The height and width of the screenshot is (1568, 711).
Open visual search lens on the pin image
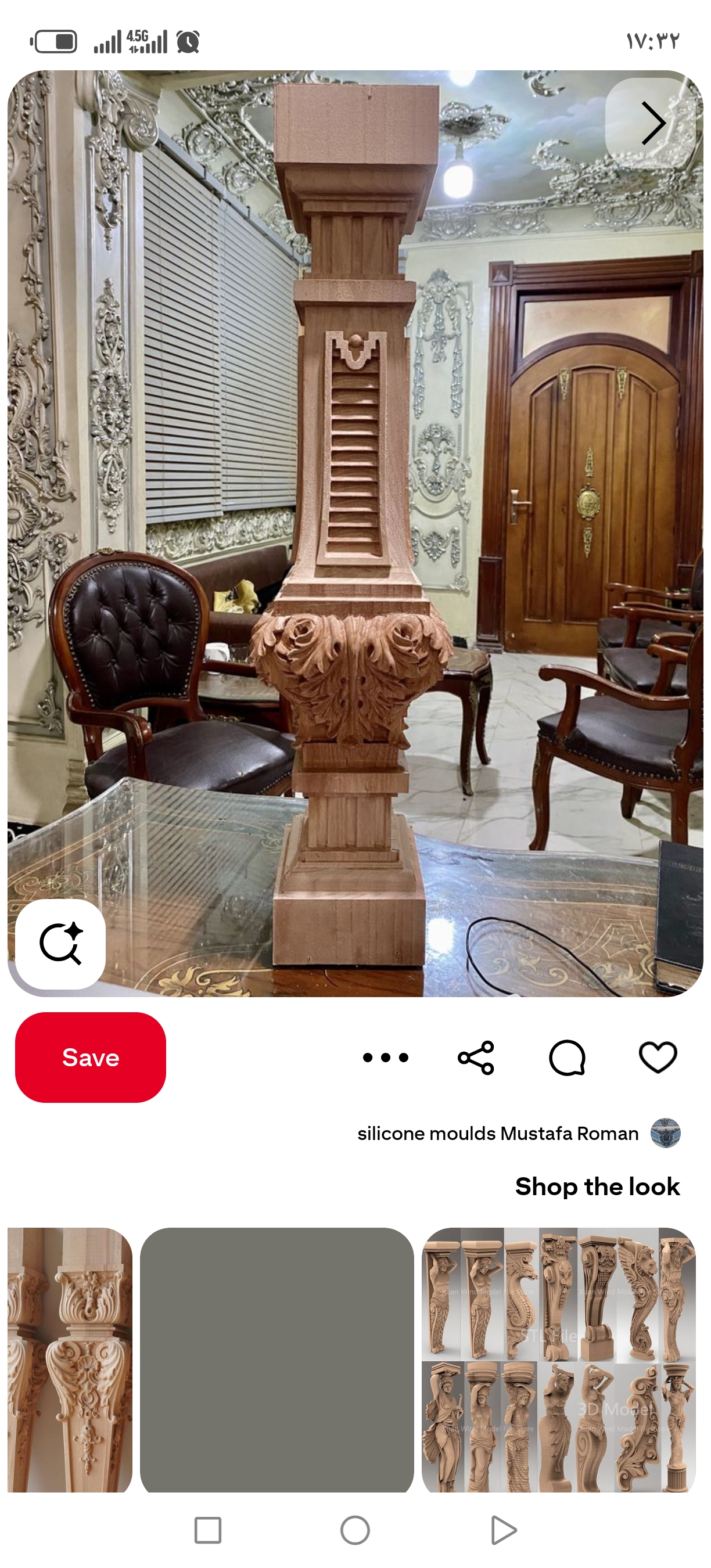pyautogui.click(x=60, y=944)
